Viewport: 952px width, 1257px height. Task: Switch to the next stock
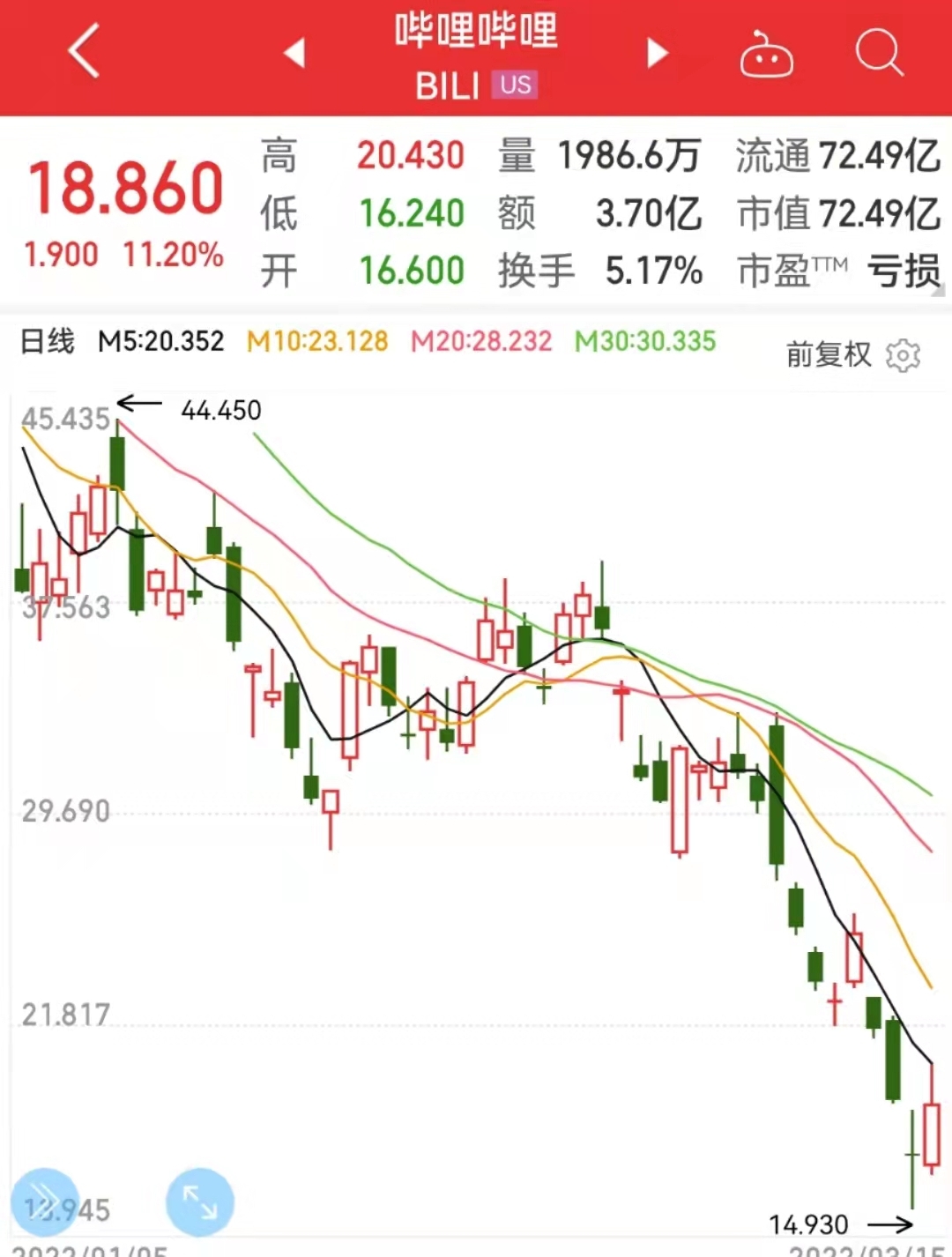tap(657, 53)
